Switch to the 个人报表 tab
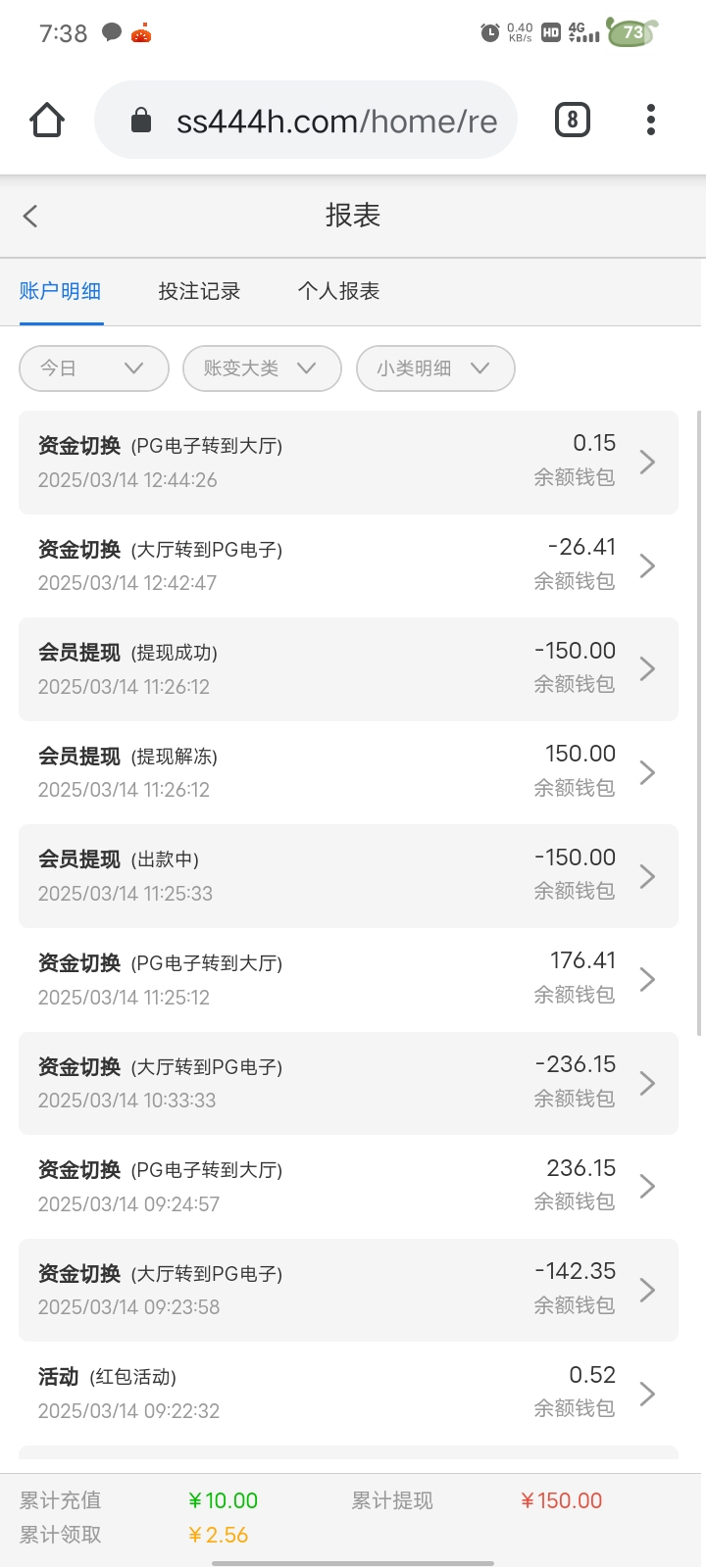This screenshot has height=1568, width=706. [x=338, y=291]
